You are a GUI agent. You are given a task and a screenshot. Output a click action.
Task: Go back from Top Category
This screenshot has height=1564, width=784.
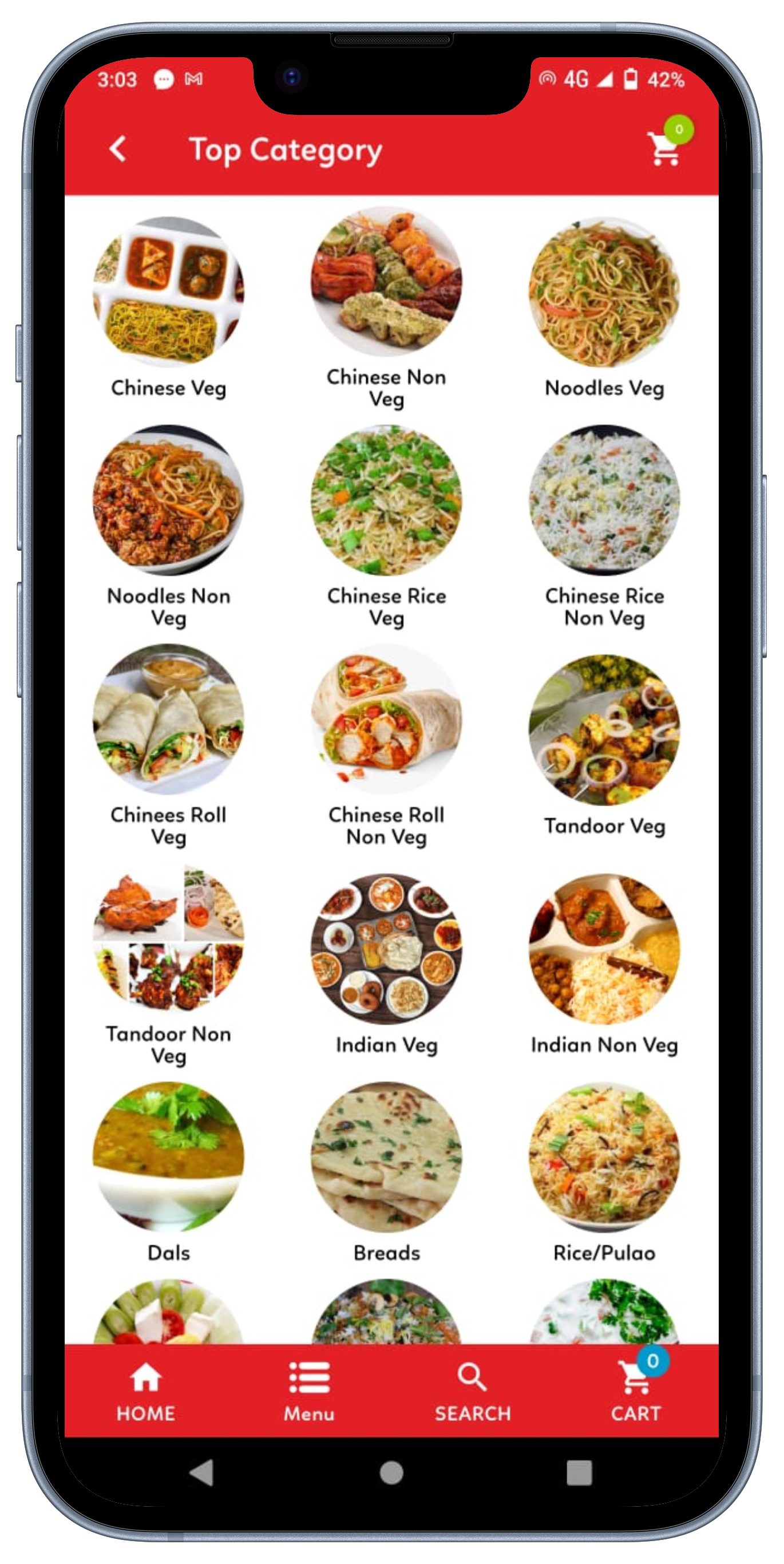point(118,149)
